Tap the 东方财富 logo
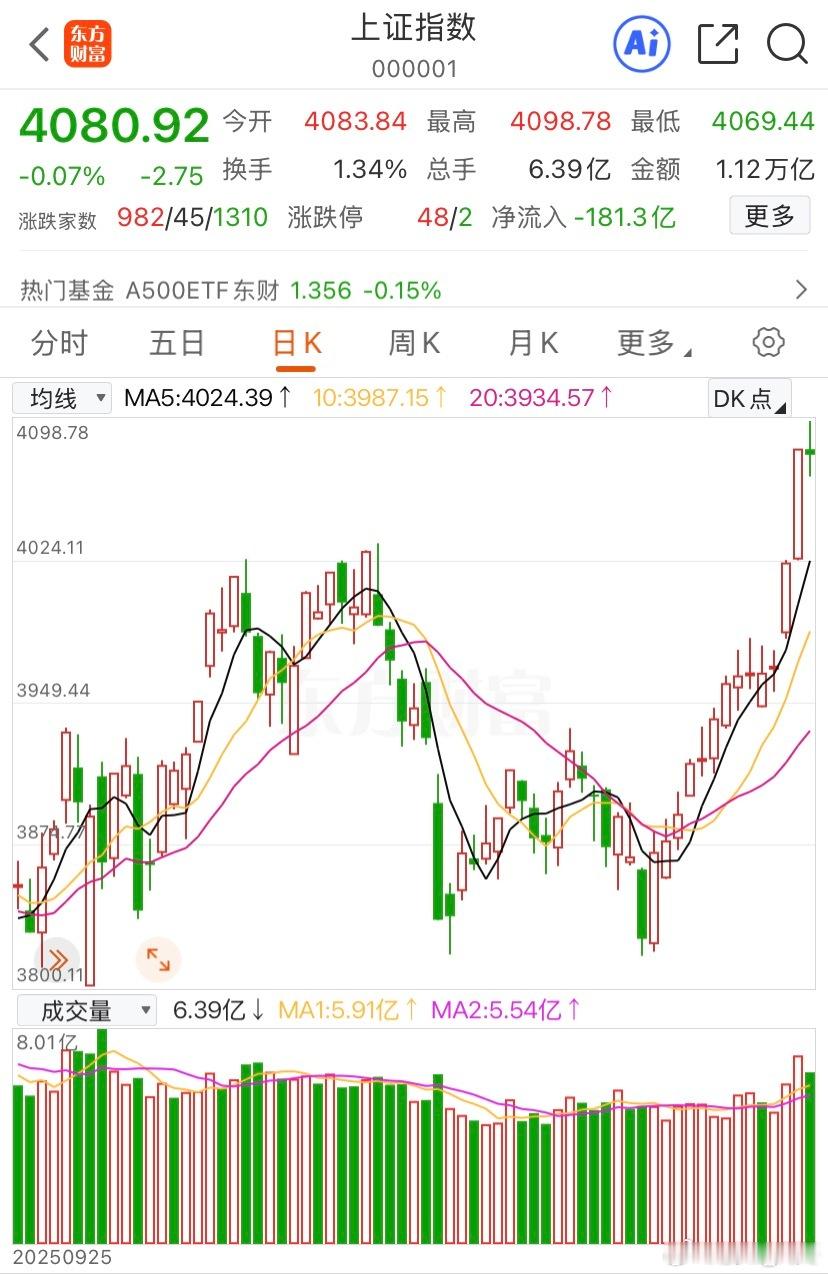This screenshot has height=1274, width=828. pyautogui.click(x=88, y=44)
